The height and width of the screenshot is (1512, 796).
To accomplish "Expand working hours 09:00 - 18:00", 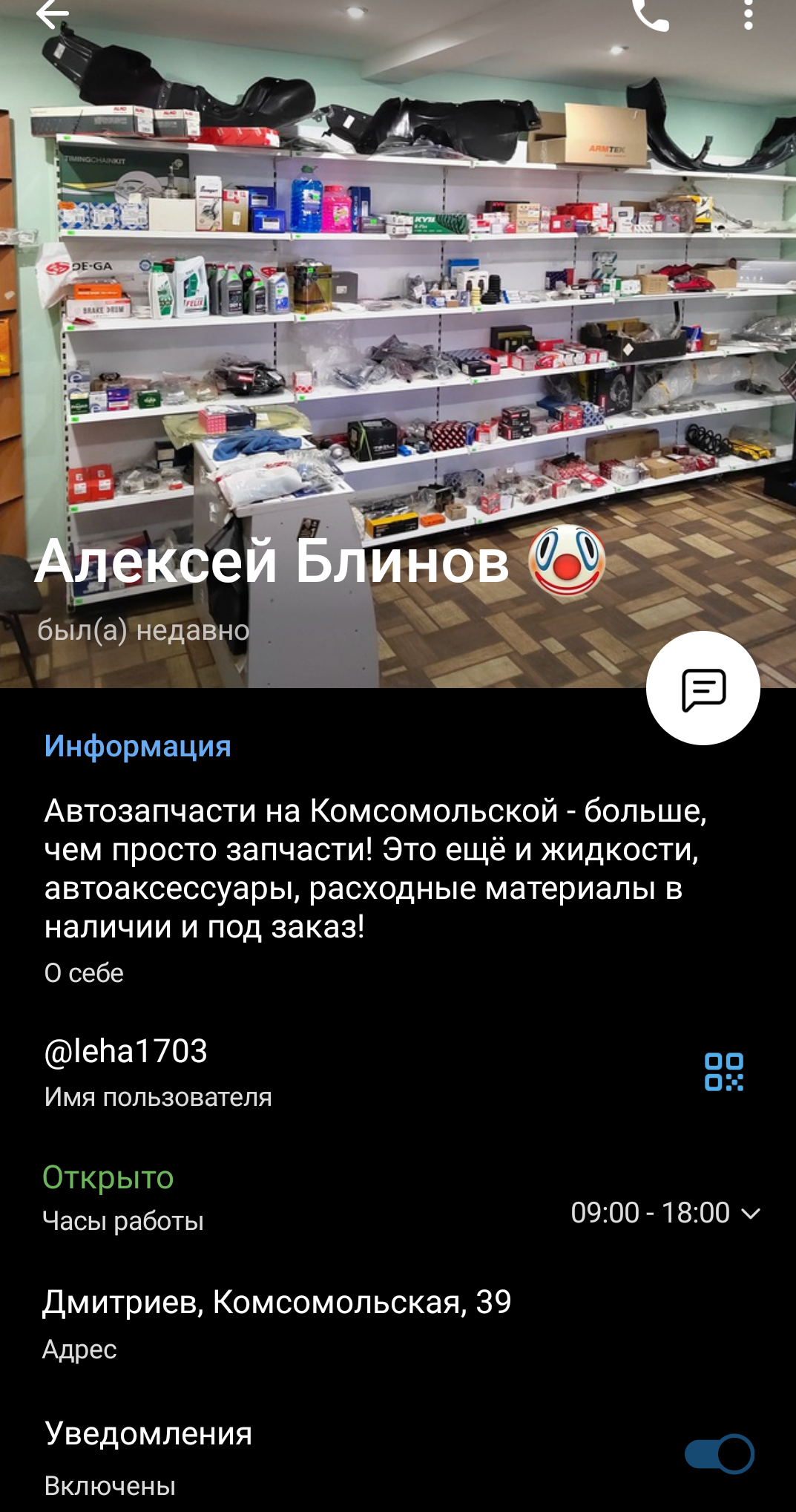I will [x=665, y=1213].
